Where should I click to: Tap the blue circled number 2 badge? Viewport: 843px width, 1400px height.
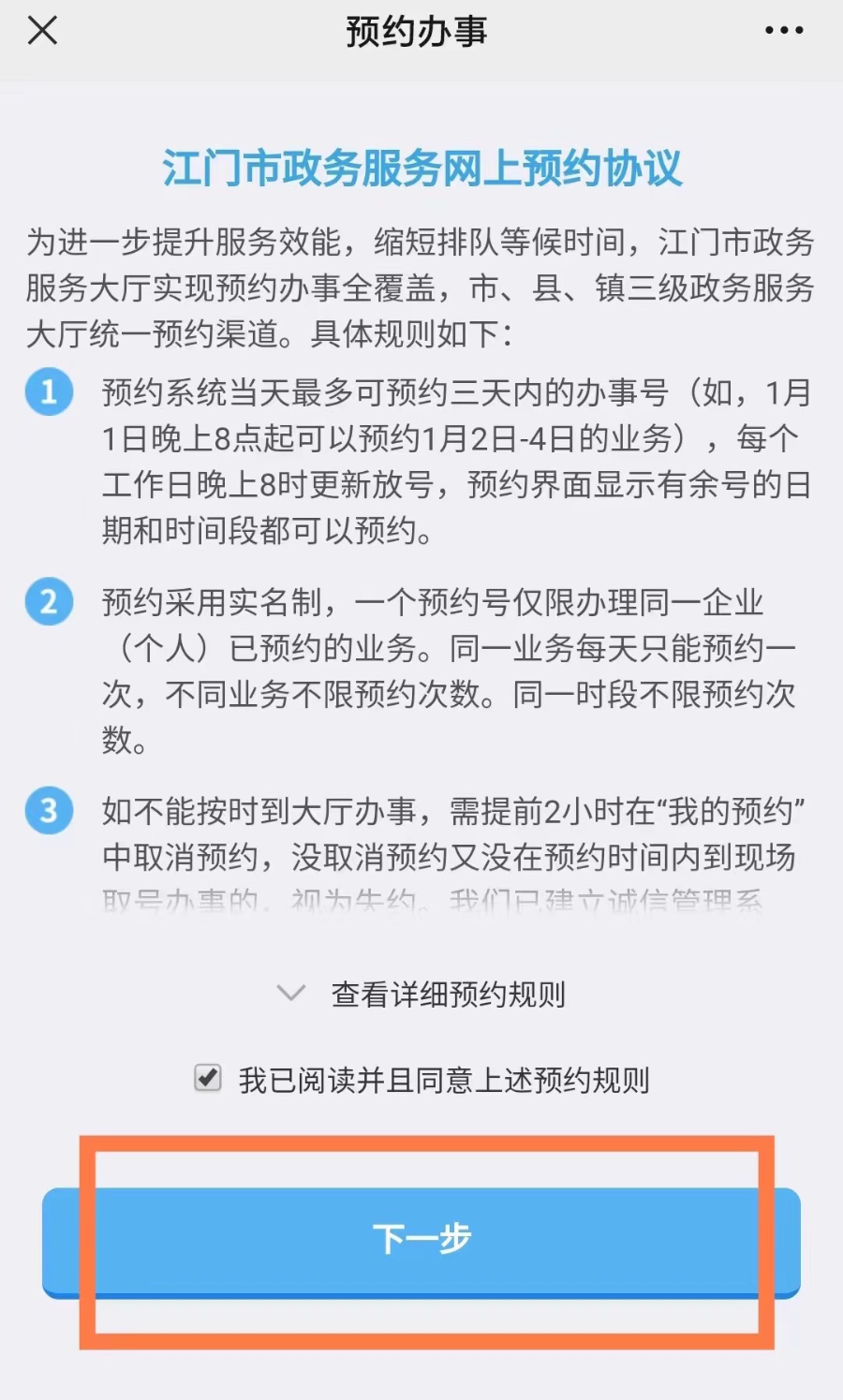[x=48, y=602]
